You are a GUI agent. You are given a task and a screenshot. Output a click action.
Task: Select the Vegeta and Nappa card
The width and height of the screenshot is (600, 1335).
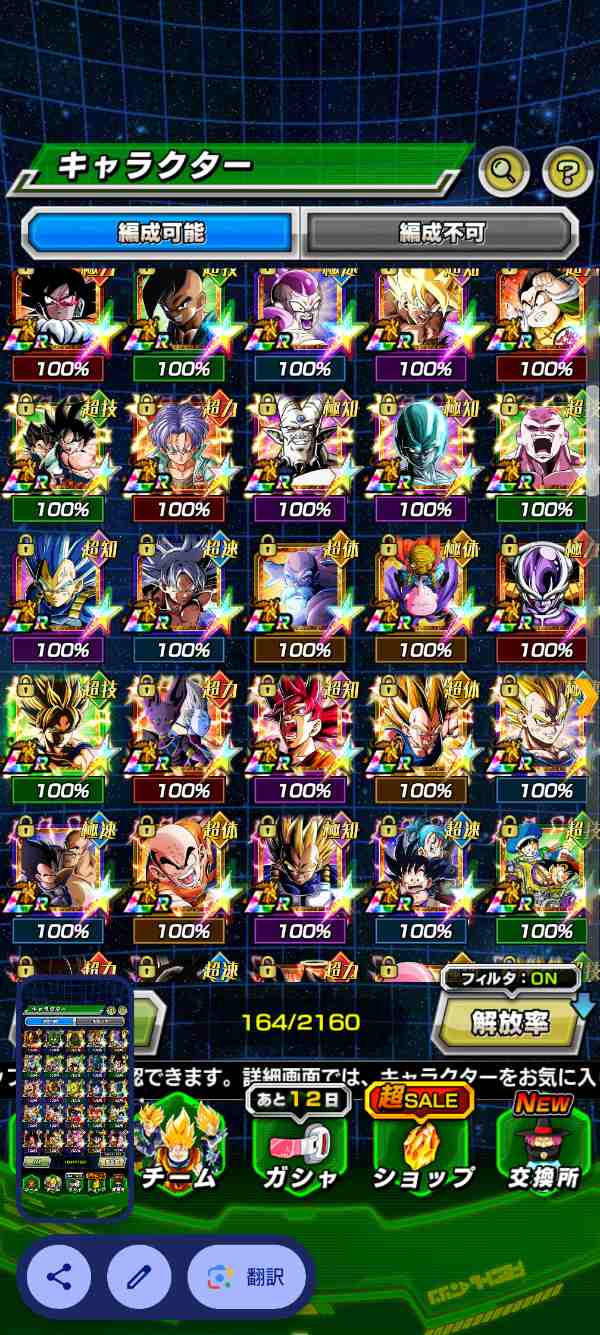[62, 868]
